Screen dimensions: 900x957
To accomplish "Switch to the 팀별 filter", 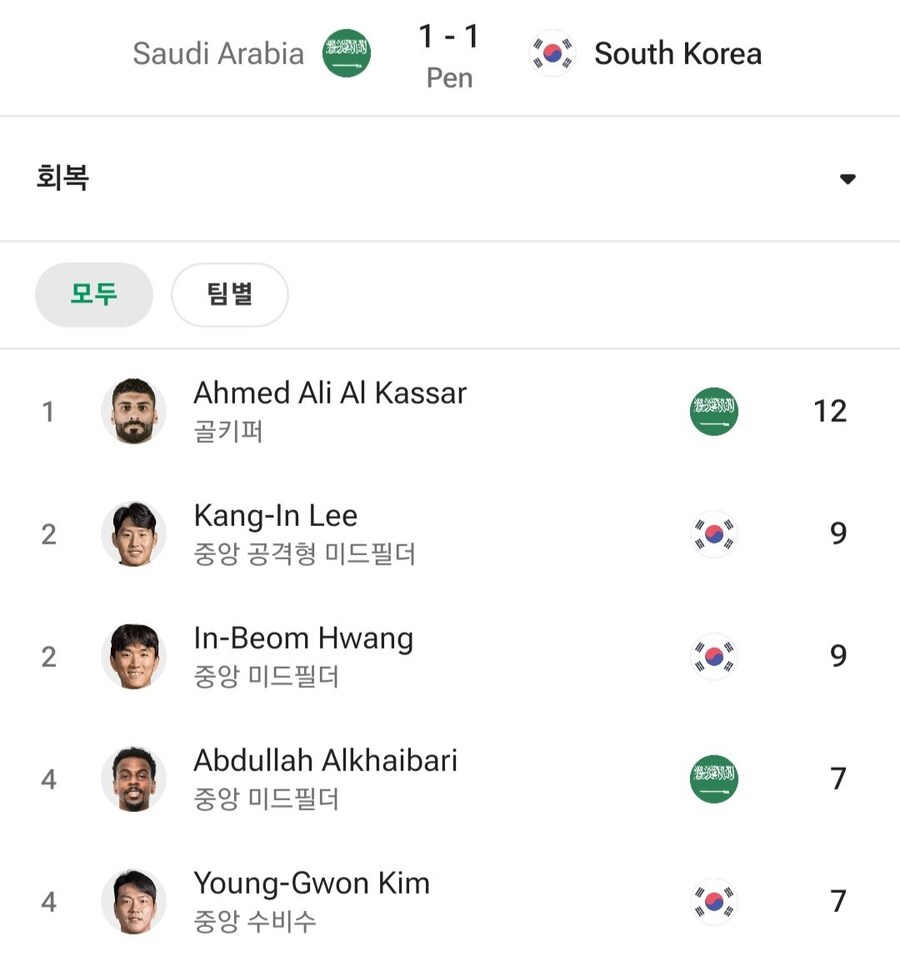I will [x=230, y=295].
